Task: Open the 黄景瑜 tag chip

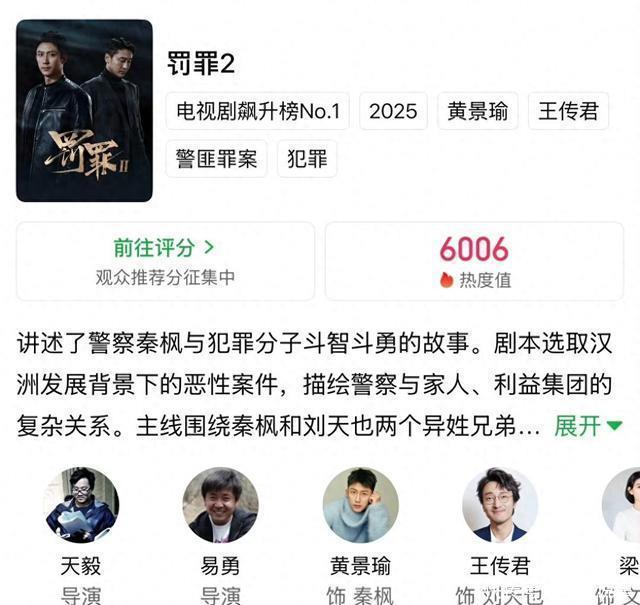Action: point(478,111)
